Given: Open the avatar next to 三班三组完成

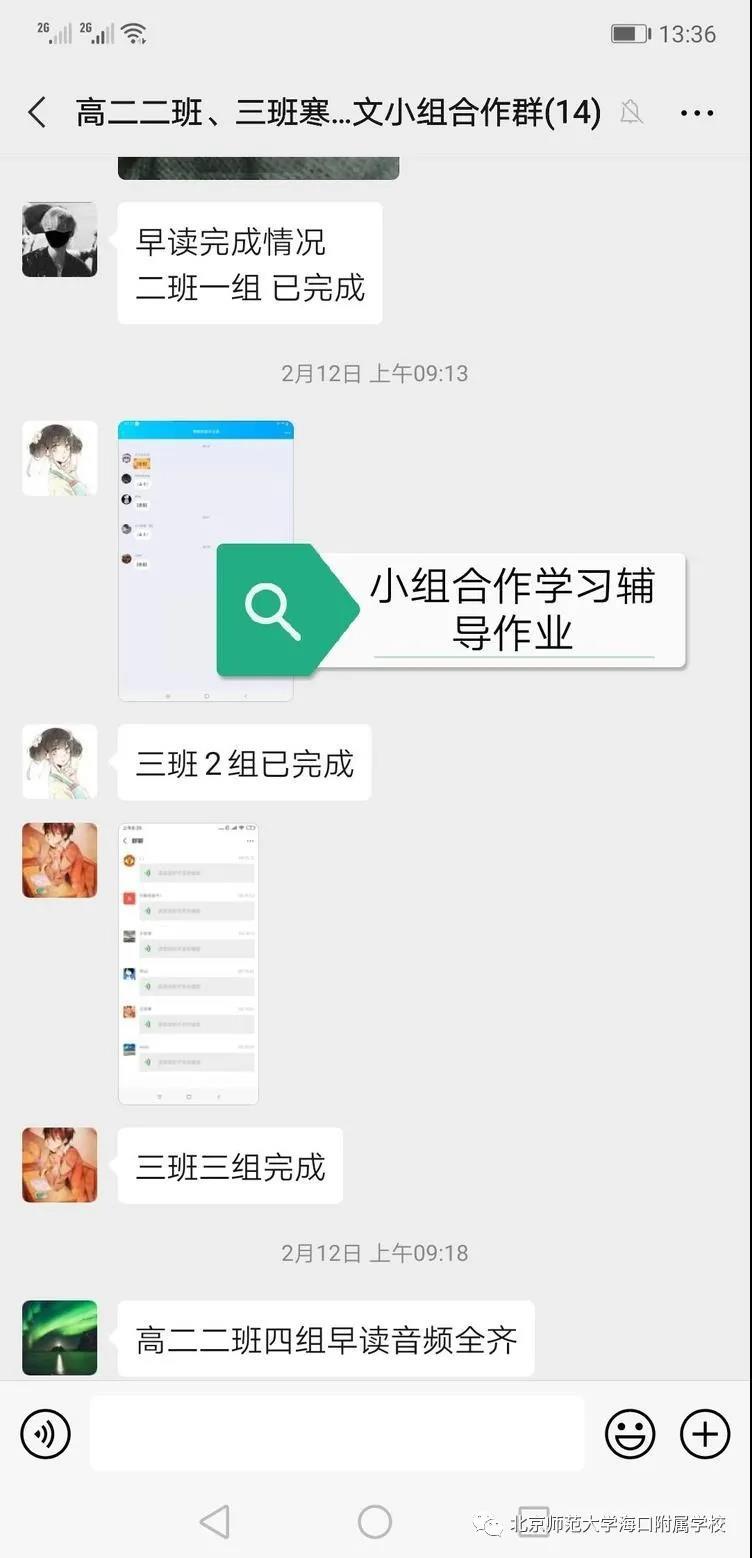Looking at the screenshot, I should 60,1165.
